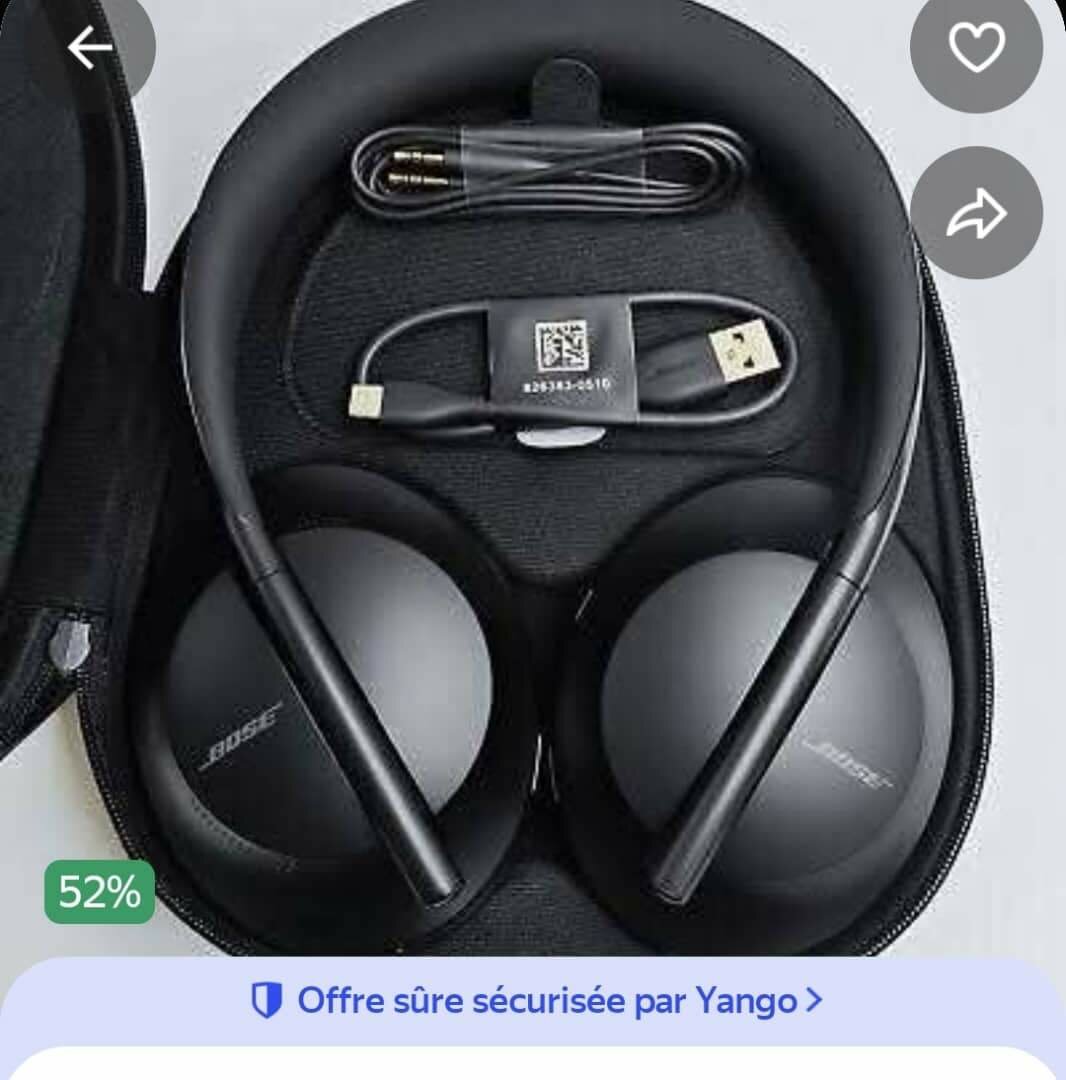Screen dimensions: 1066x1080
Task: Add this product to favorites
Action: click(976, 47)
